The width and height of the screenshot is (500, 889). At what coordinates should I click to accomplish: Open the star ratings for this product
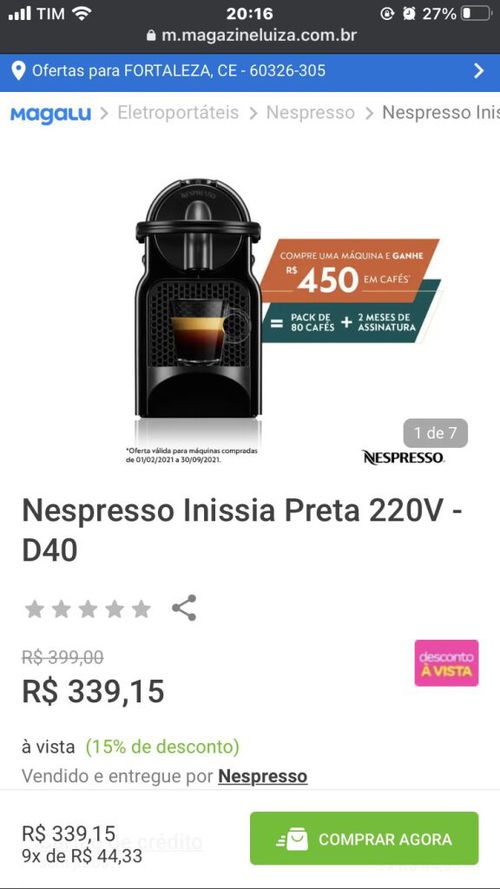[88, 609]
